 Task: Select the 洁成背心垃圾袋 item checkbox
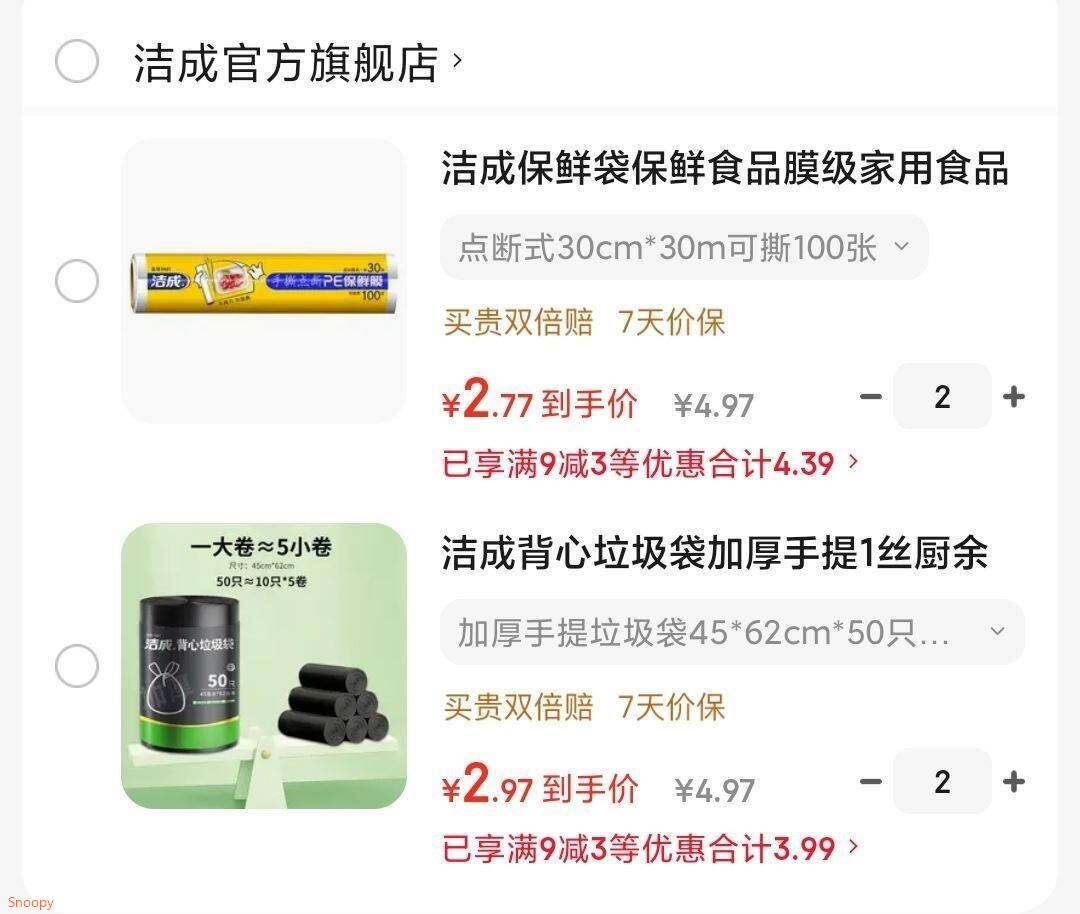[77, 666]
